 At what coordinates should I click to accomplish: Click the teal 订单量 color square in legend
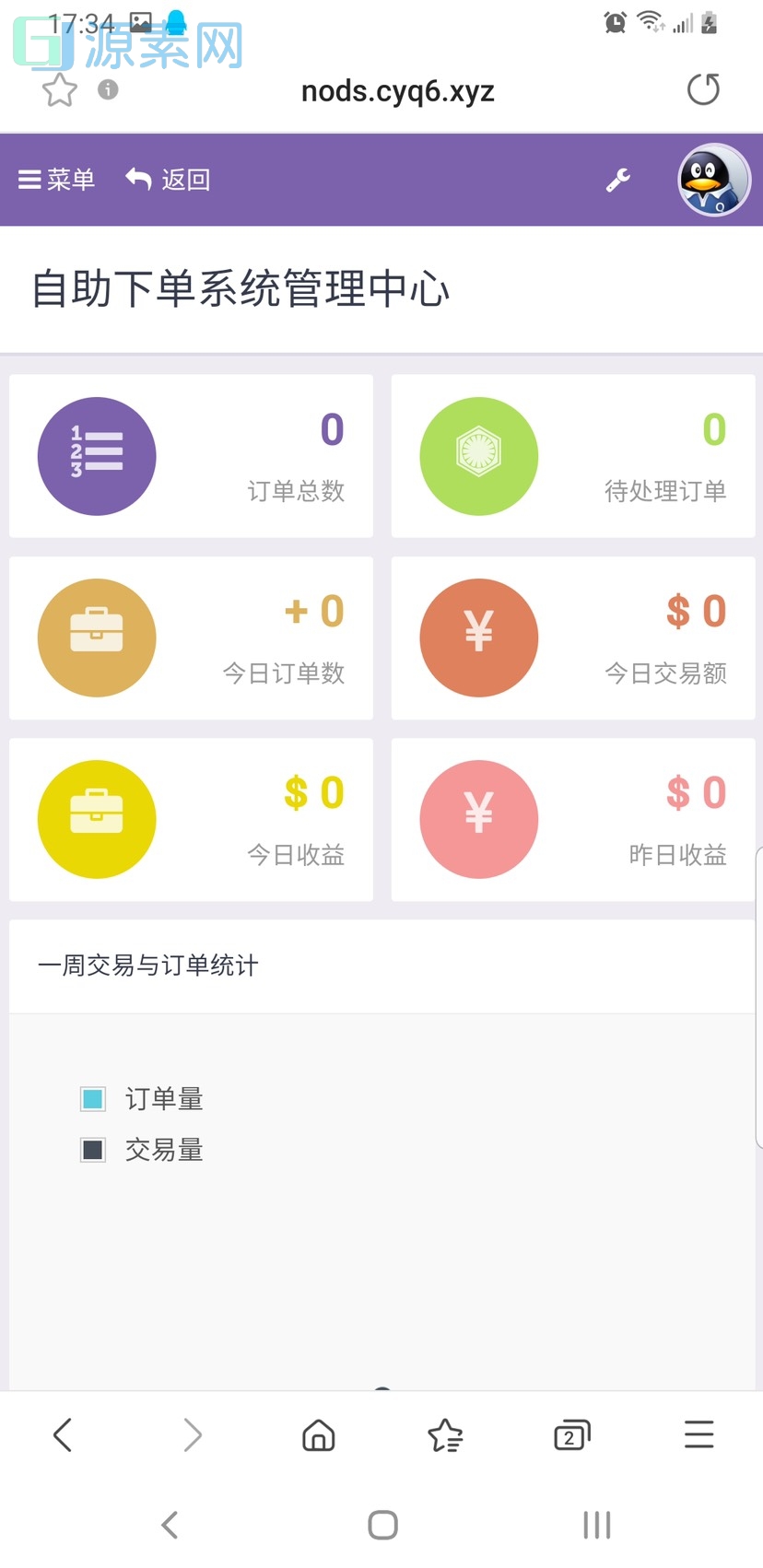[92, 1098]
